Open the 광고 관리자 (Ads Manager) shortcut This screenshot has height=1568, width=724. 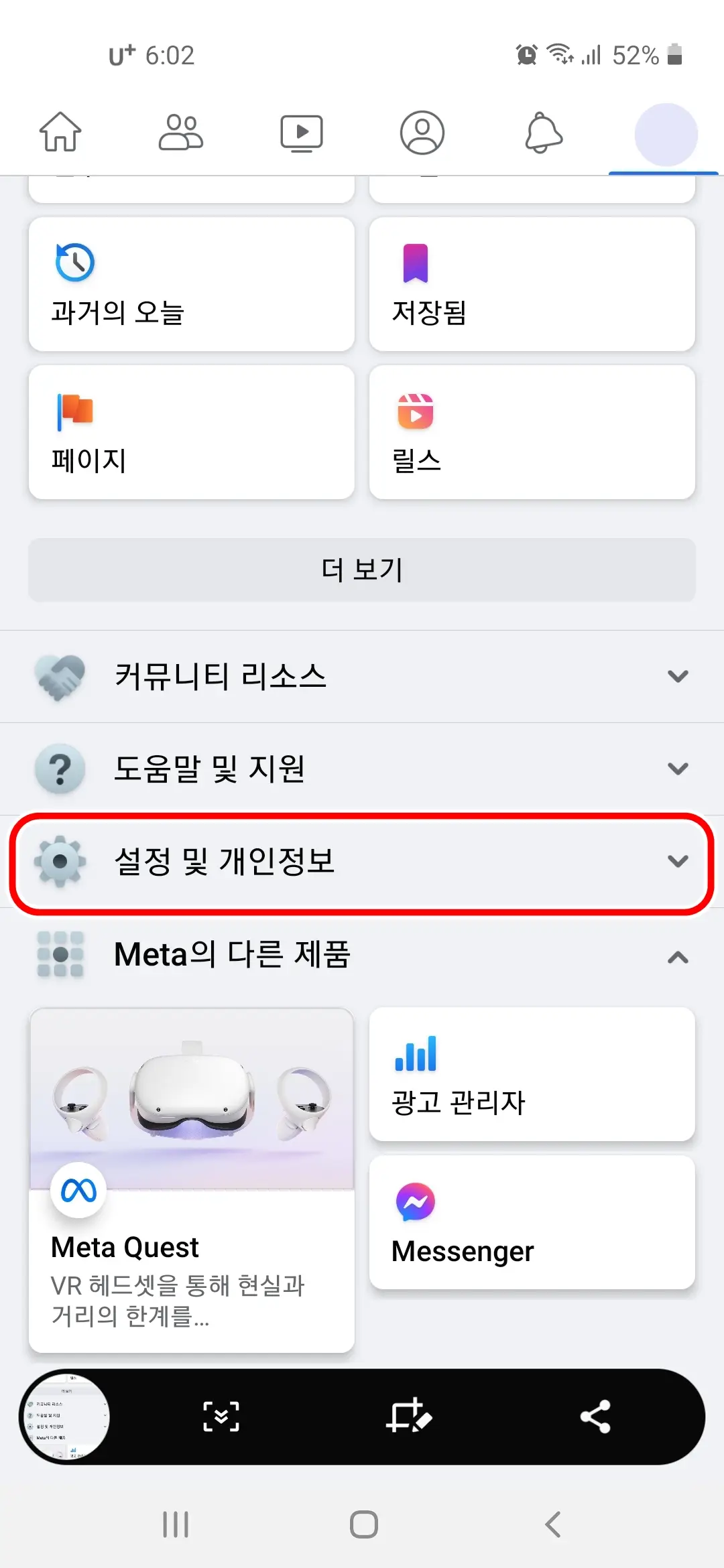[533, 1075]
